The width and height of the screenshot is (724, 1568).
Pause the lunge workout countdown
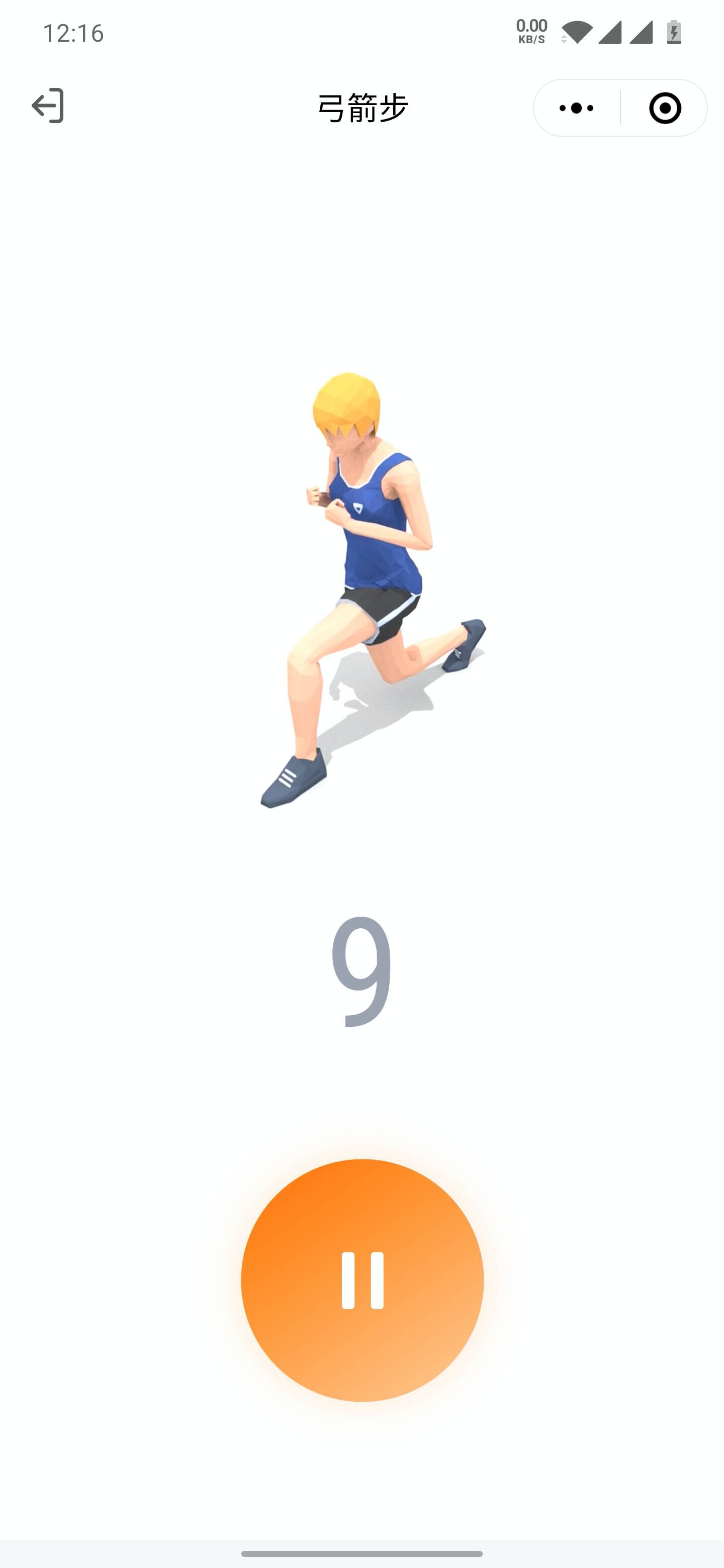[x=361, y=1280]
